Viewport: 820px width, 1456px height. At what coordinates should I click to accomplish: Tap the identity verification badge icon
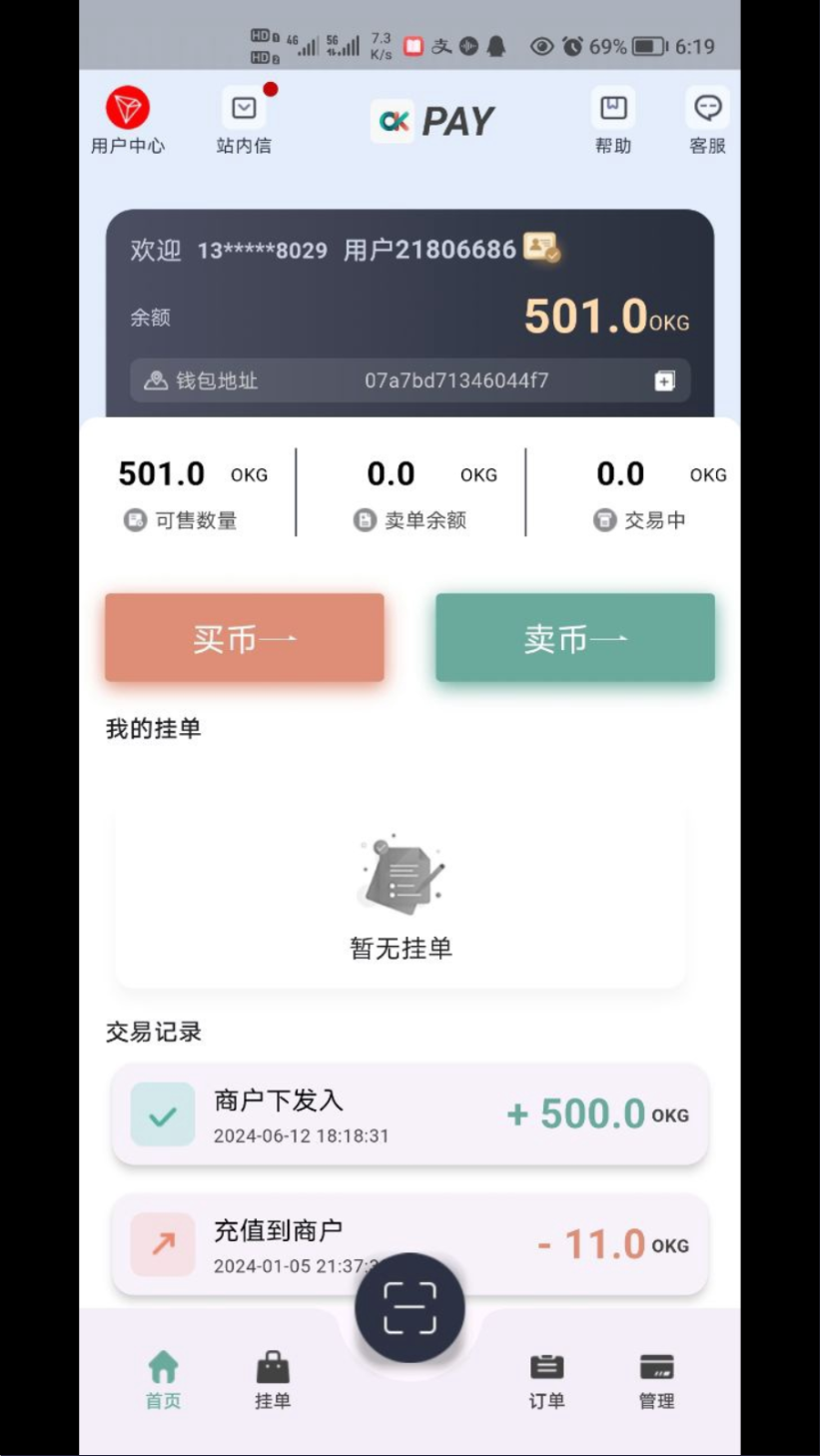point(541,247)
